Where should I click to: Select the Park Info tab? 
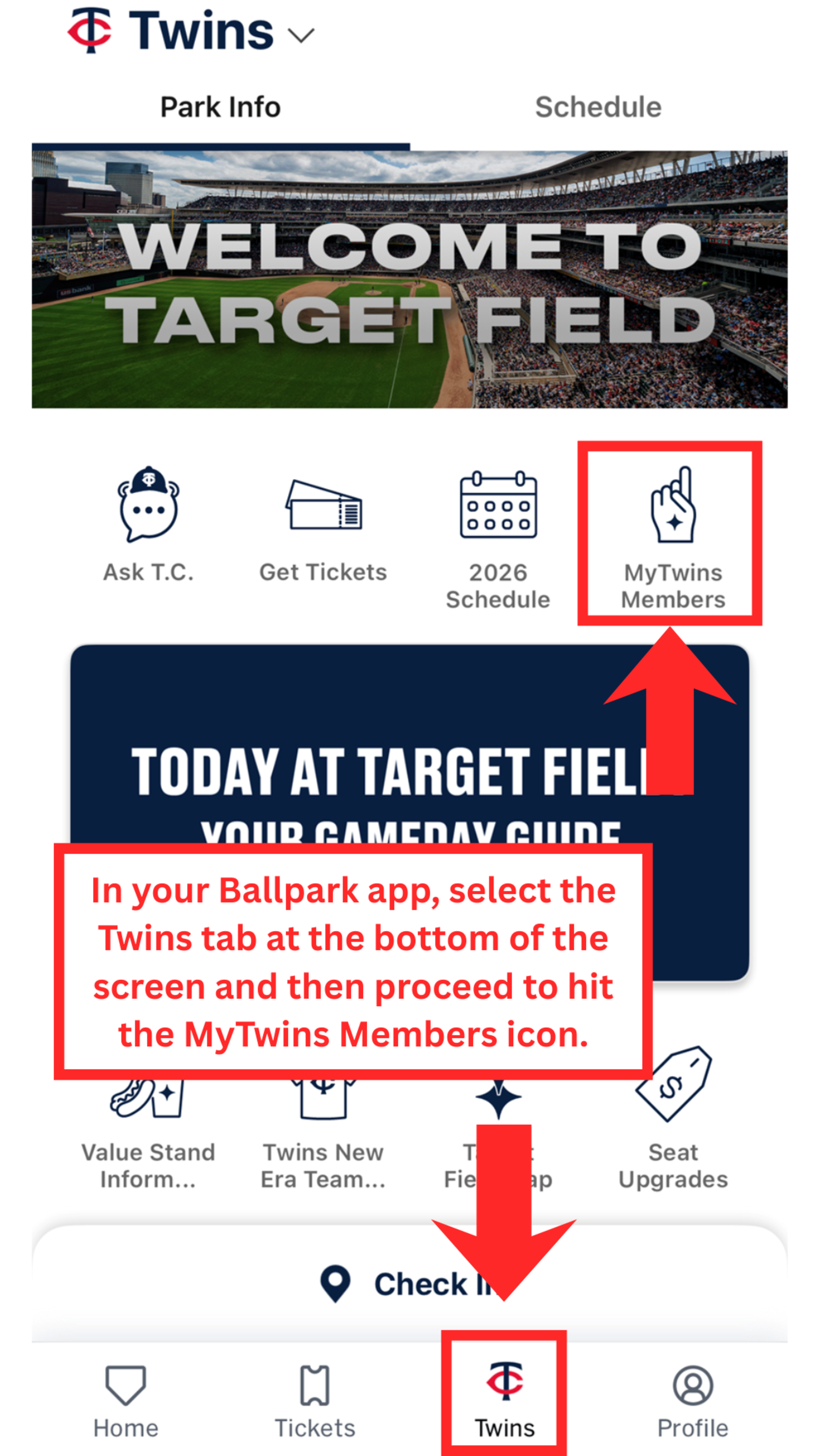pyautogui.click(x=220, y=106)
